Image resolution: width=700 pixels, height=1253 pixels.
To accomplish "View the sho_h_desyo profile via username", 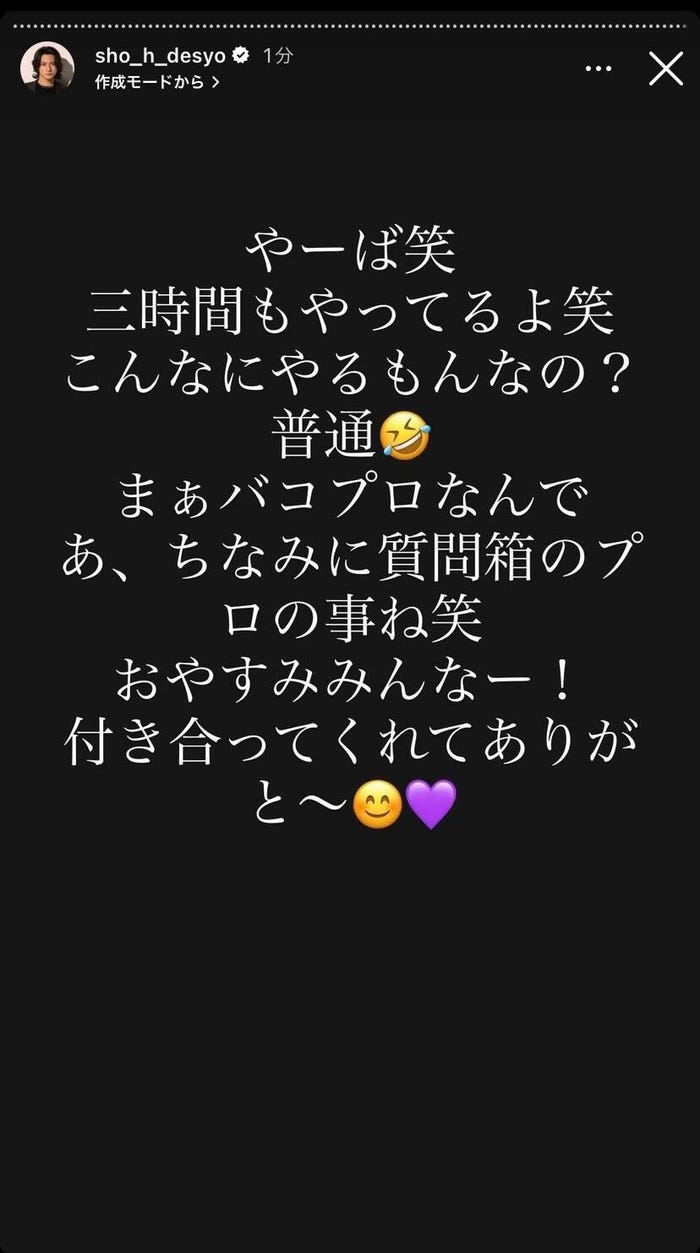I will pyautogui.click(x=160, y=56).
